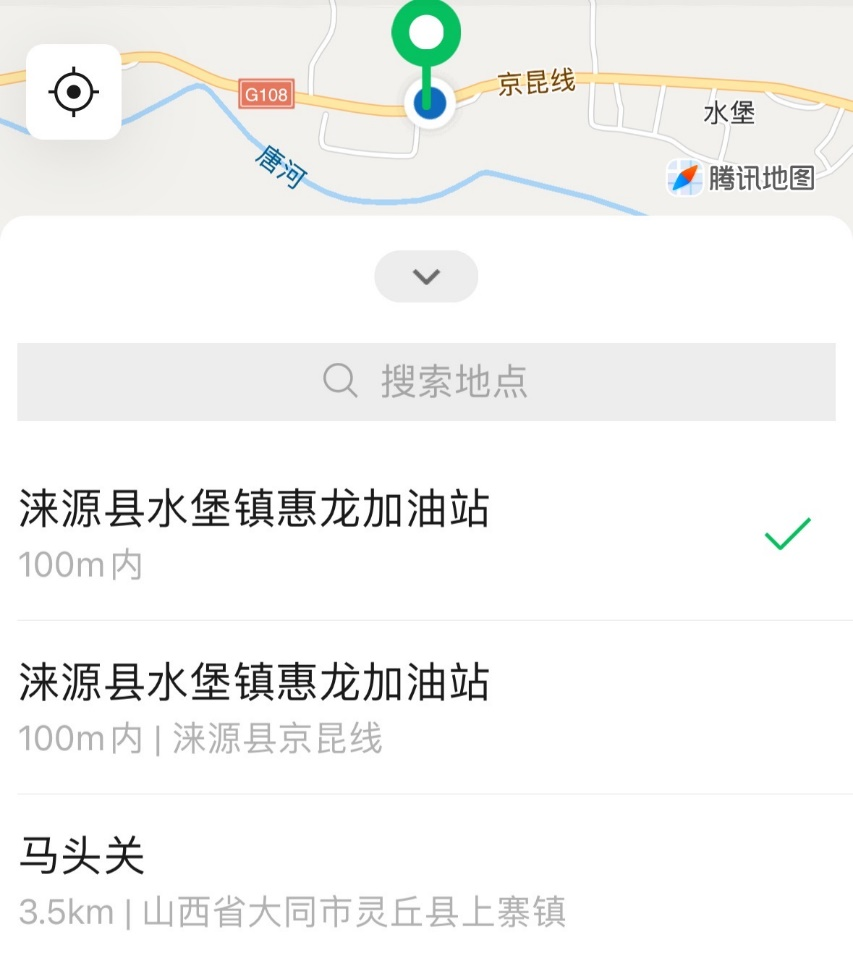853x953 pixels.
Task: Collapse the location list with the down chevron
Action: 426,276
